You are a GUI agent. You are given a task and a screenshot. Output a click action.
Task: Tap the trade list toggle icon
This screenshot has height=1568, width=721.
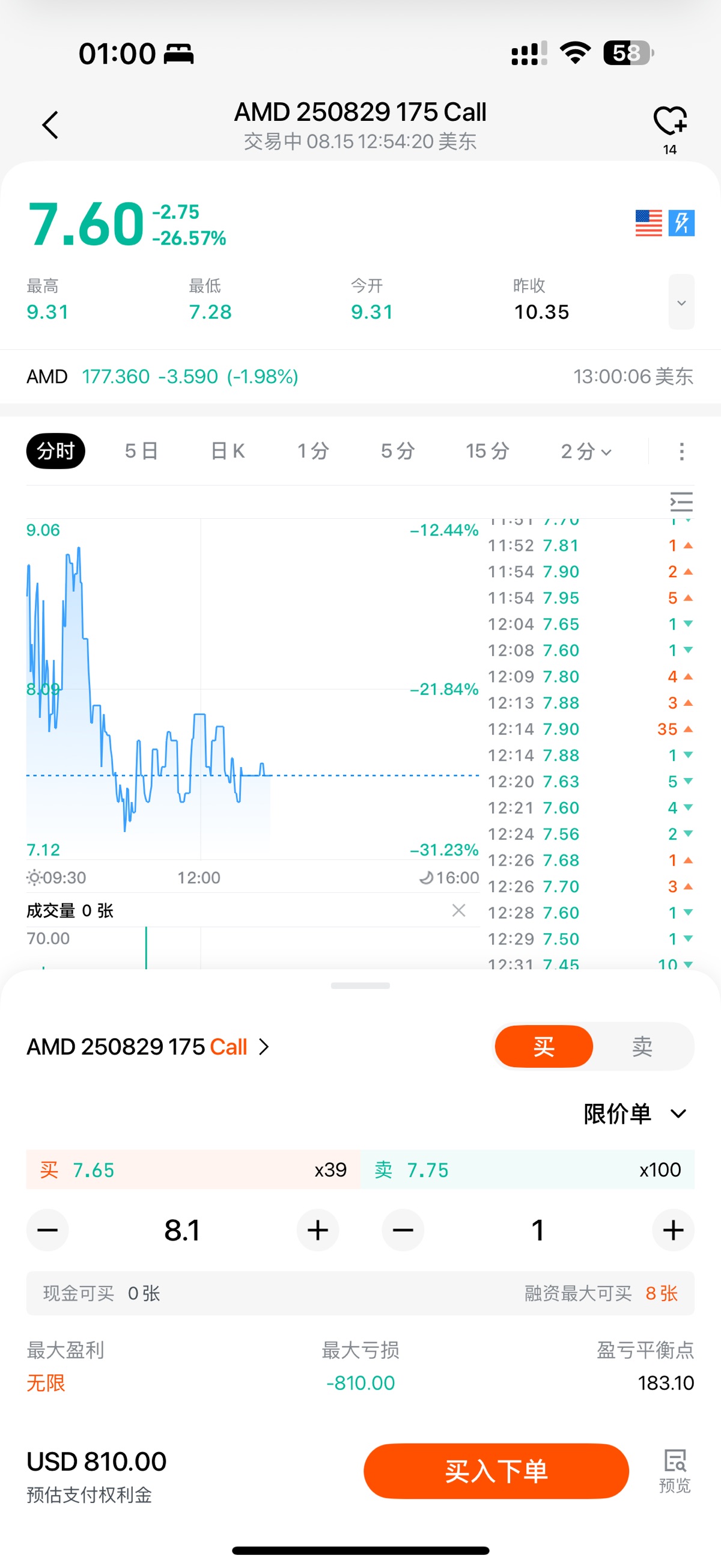point(681,502)
